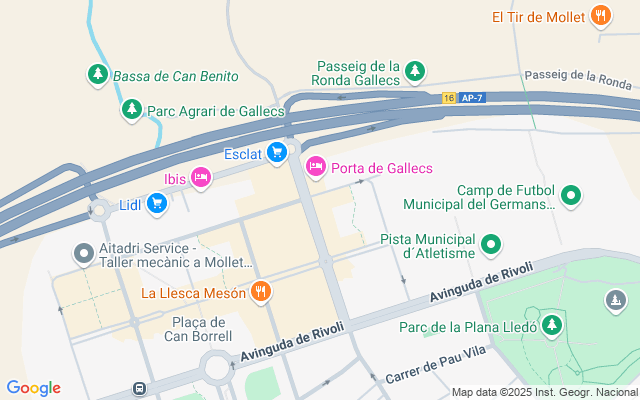
Task: Tap the Lidl supermarket pin
Action: pyautogui.click(x=157, y=204)
